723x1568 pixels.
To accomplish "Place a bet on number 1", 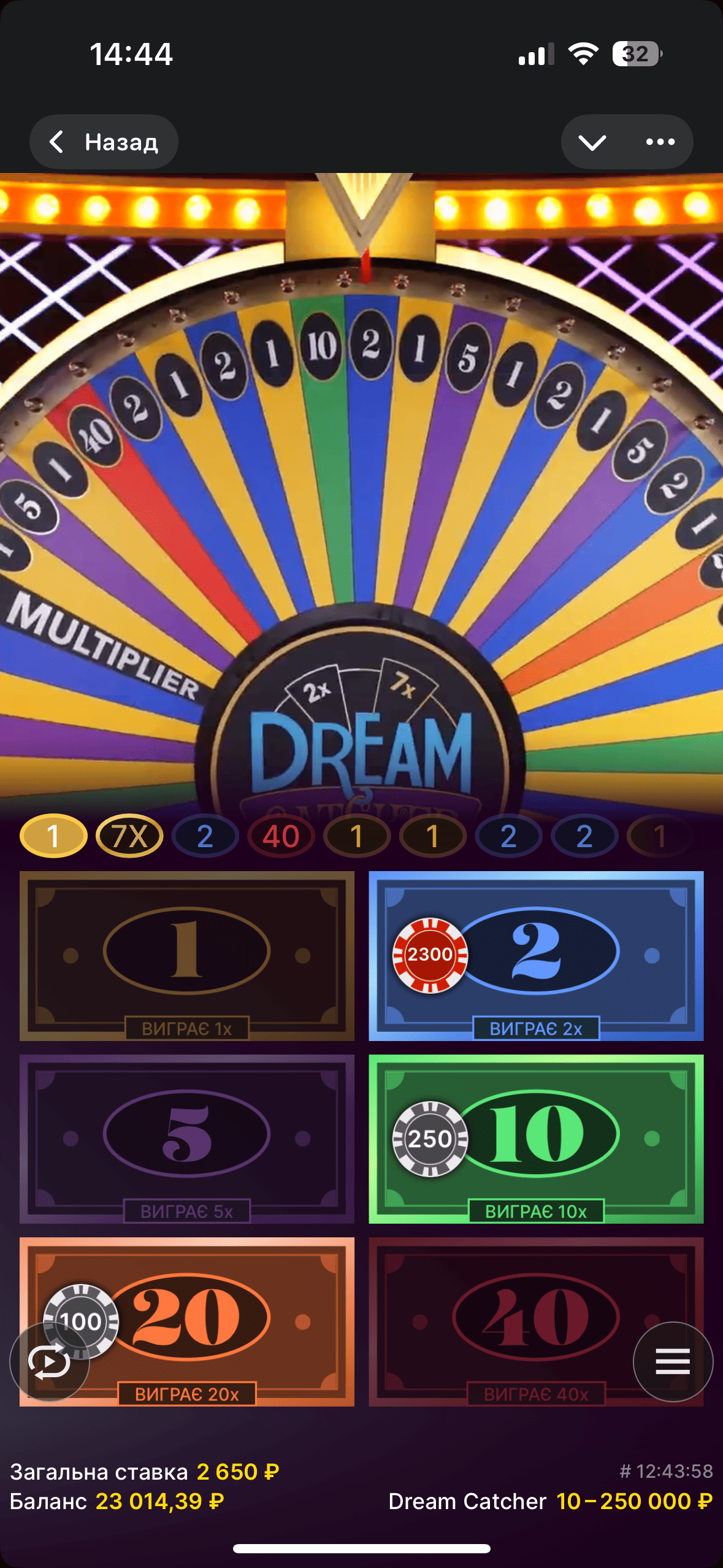I will (x=186, y=955).
